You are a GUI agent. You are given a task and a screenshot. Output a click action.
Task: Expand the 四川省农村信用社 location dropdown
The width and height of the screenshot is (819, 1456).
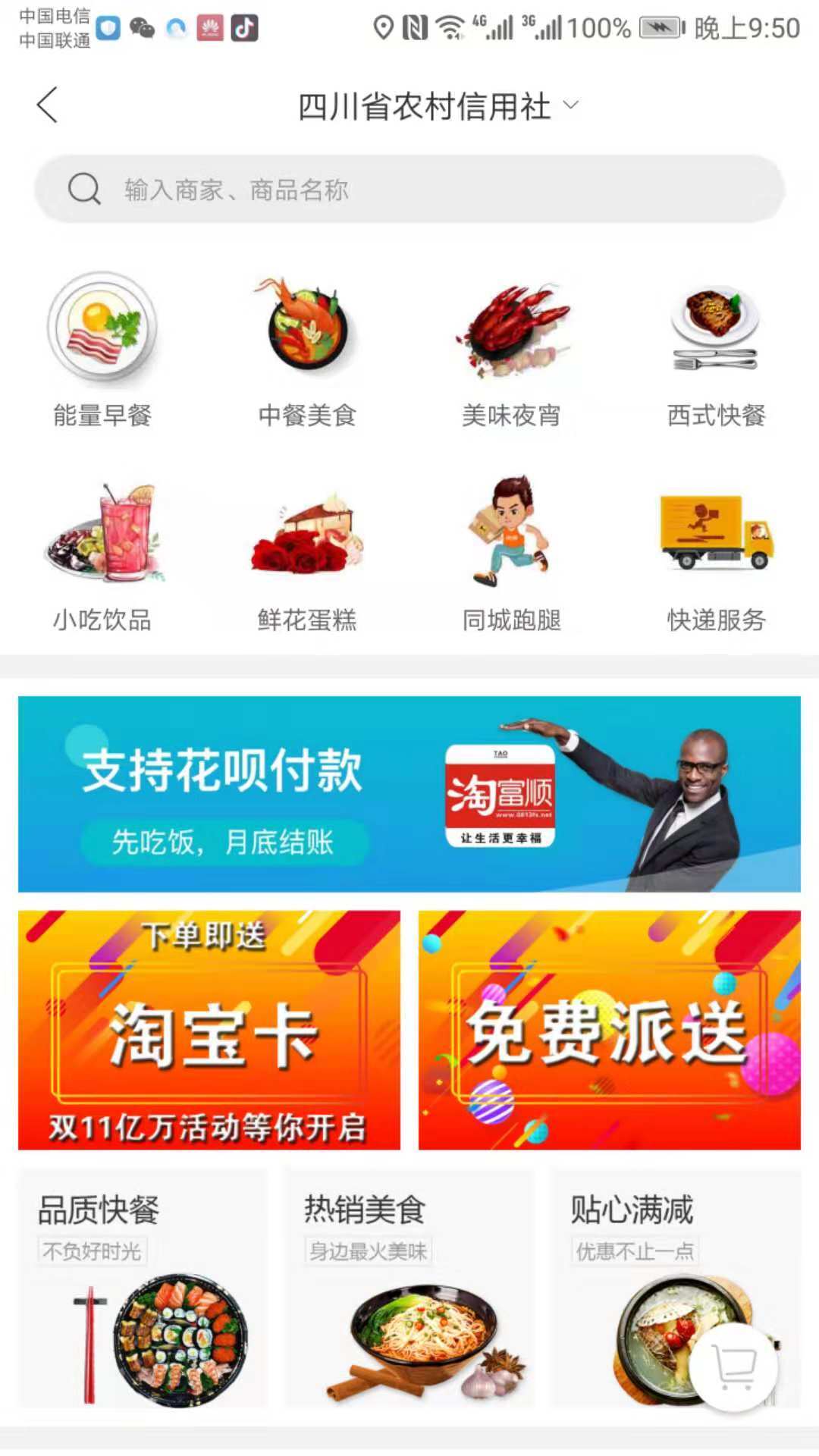[438, 106]
